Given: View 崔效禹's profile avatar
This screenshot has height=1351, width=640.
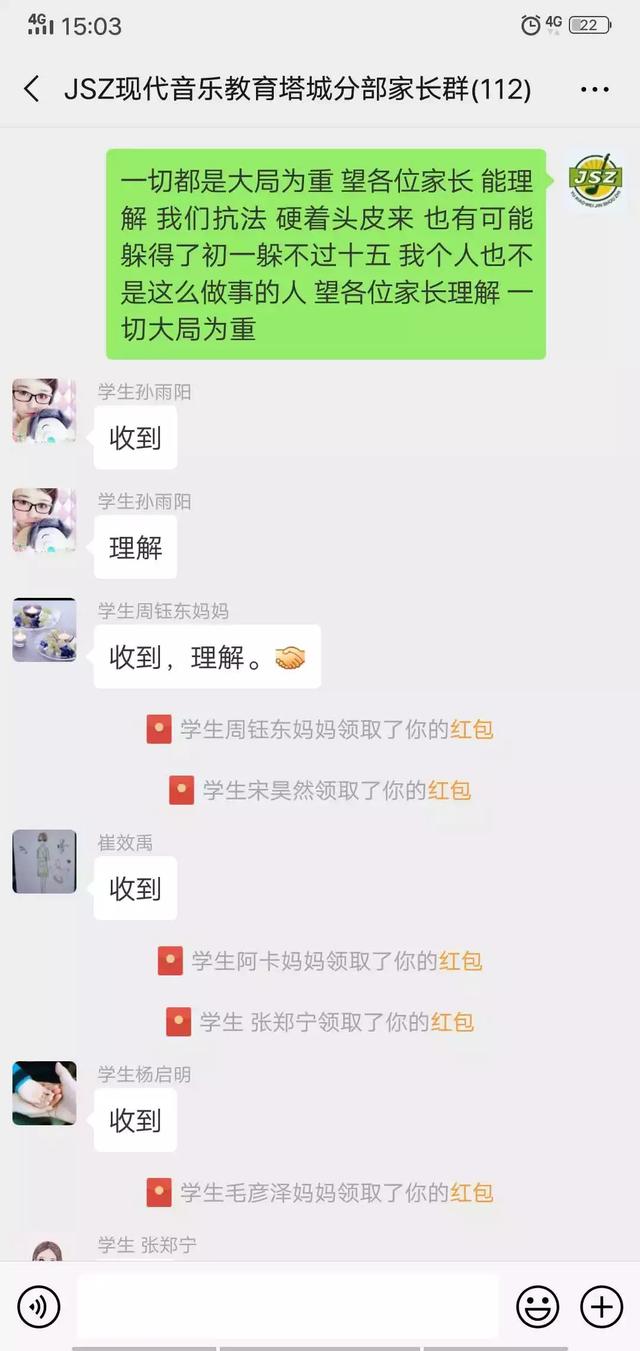Looking at the screenshot, I should [44, 861].
